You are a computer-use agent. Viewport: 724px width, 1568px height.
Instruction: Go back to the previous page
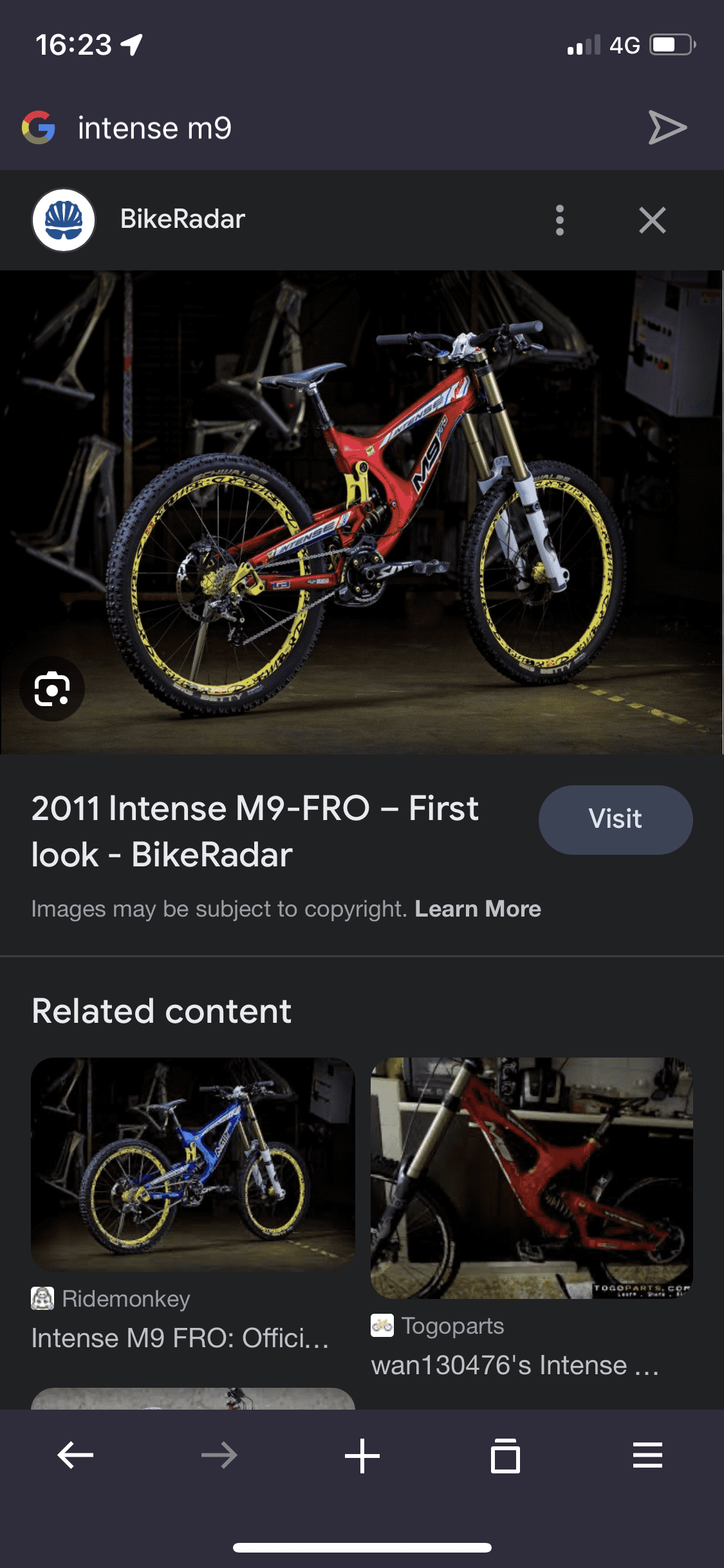pos(75,1455)
